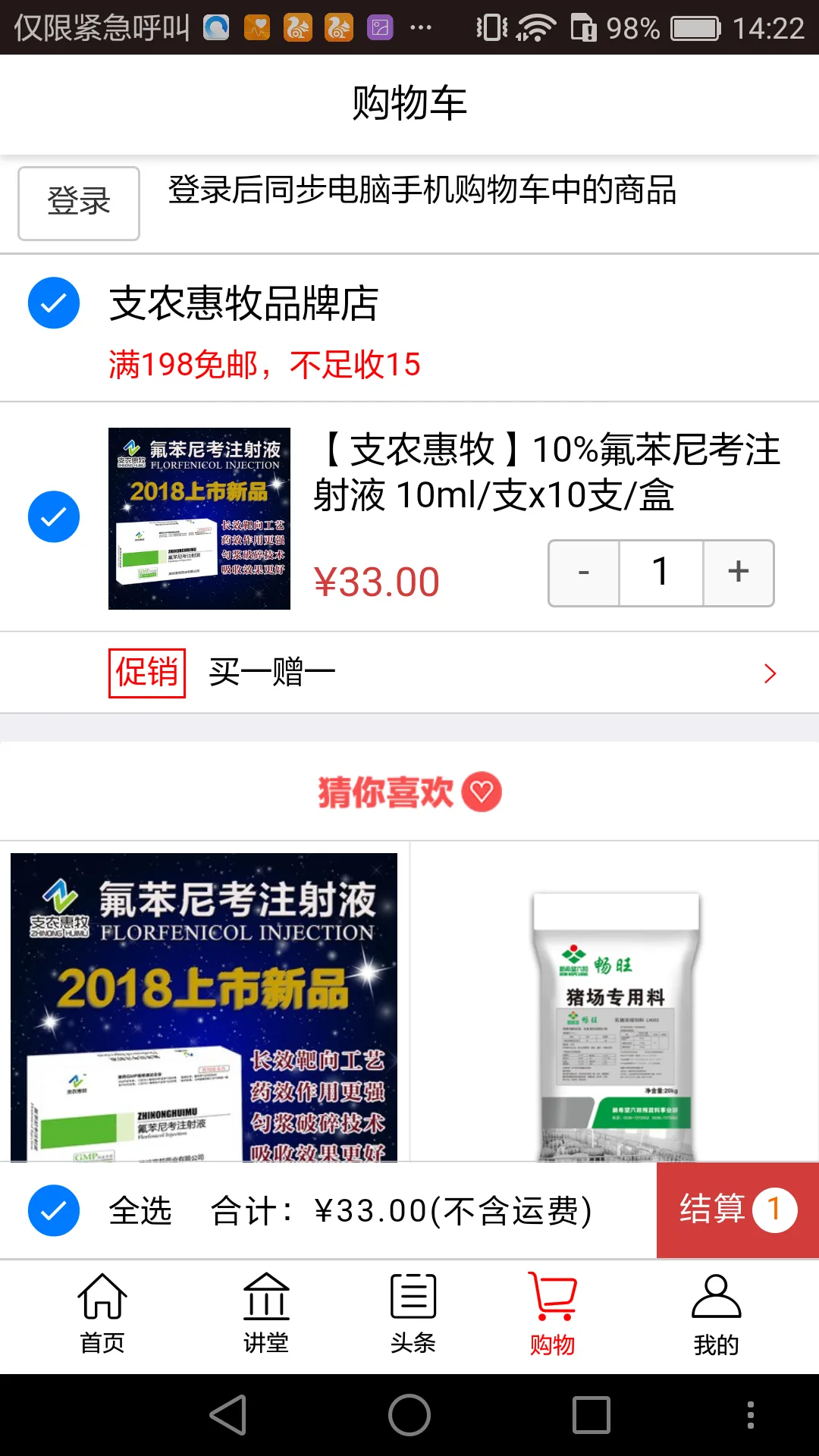Uncheck the 支农惠牧品牌店 store checkbox

point(53,303)
